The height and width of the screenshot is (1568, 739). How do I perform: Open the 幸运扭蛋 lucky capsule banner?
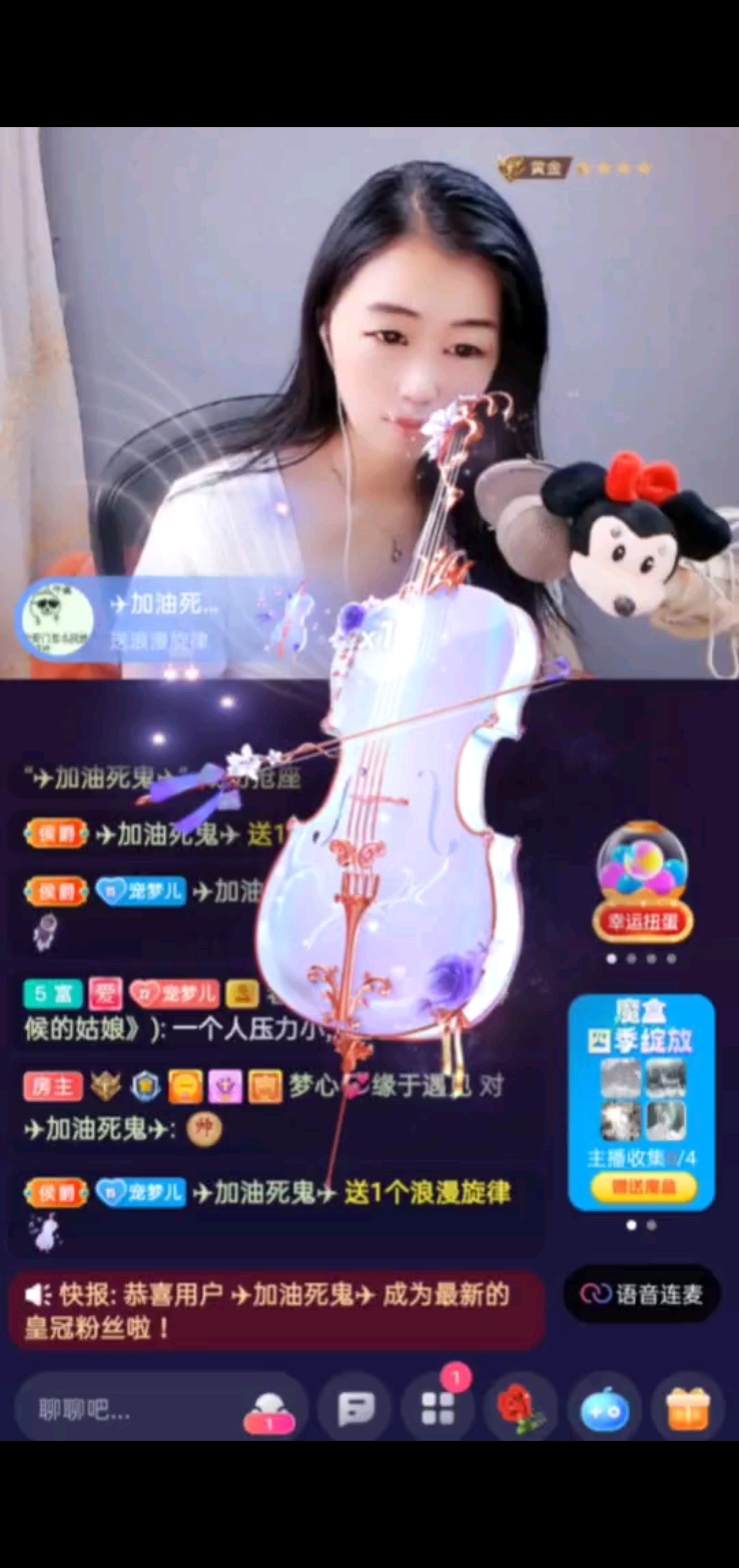[x=642, y=883]
